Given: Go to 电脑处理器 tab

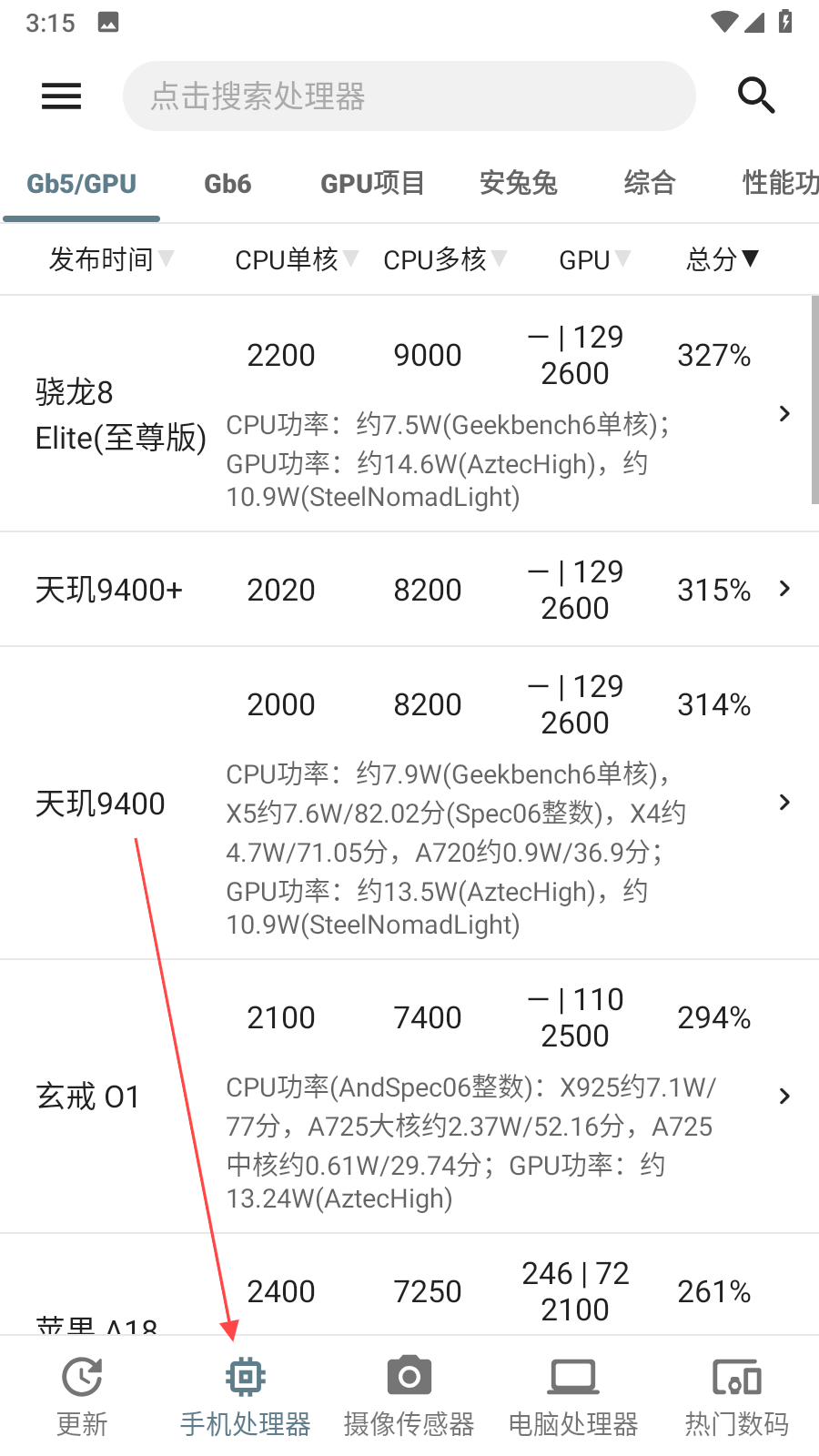Looking at the screenshot, I should (572, 1397).
